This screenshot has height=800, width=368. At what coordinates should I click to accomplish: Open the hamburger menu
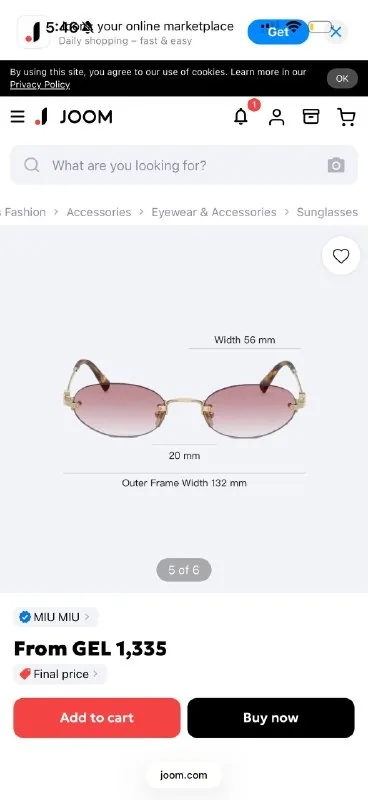[17, 117]
